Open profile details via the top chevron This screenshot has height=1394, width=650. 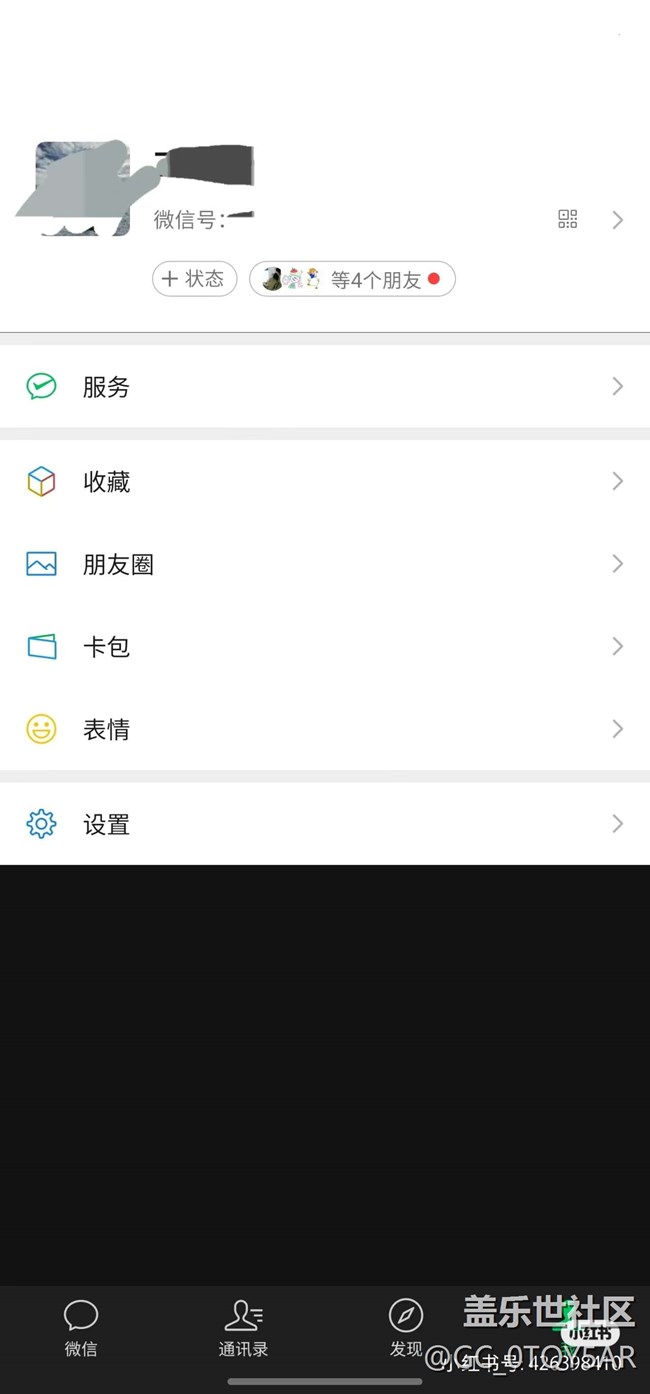point(618,220)
